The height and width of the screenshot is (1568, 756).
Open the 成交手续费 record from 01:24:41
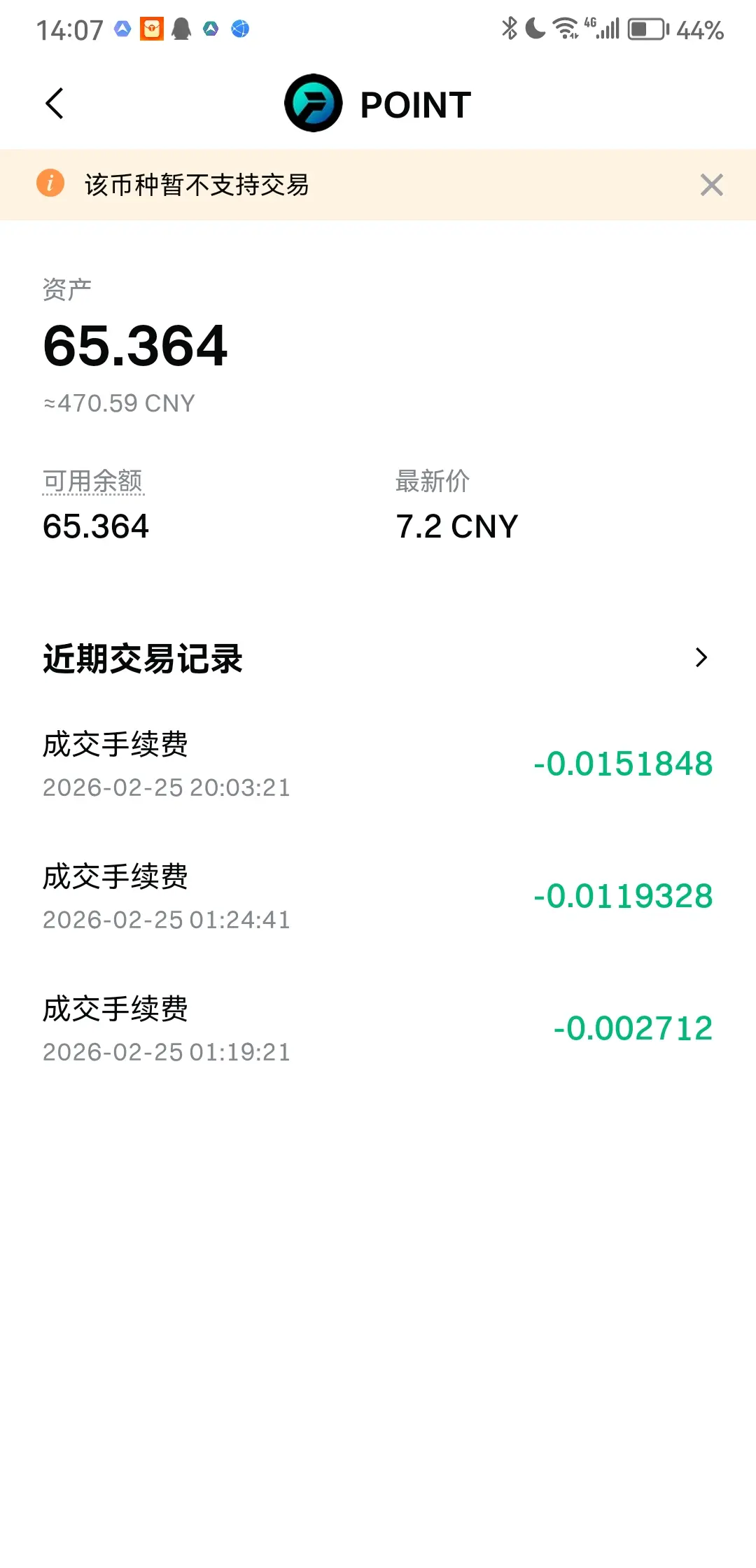pos(378,897)
